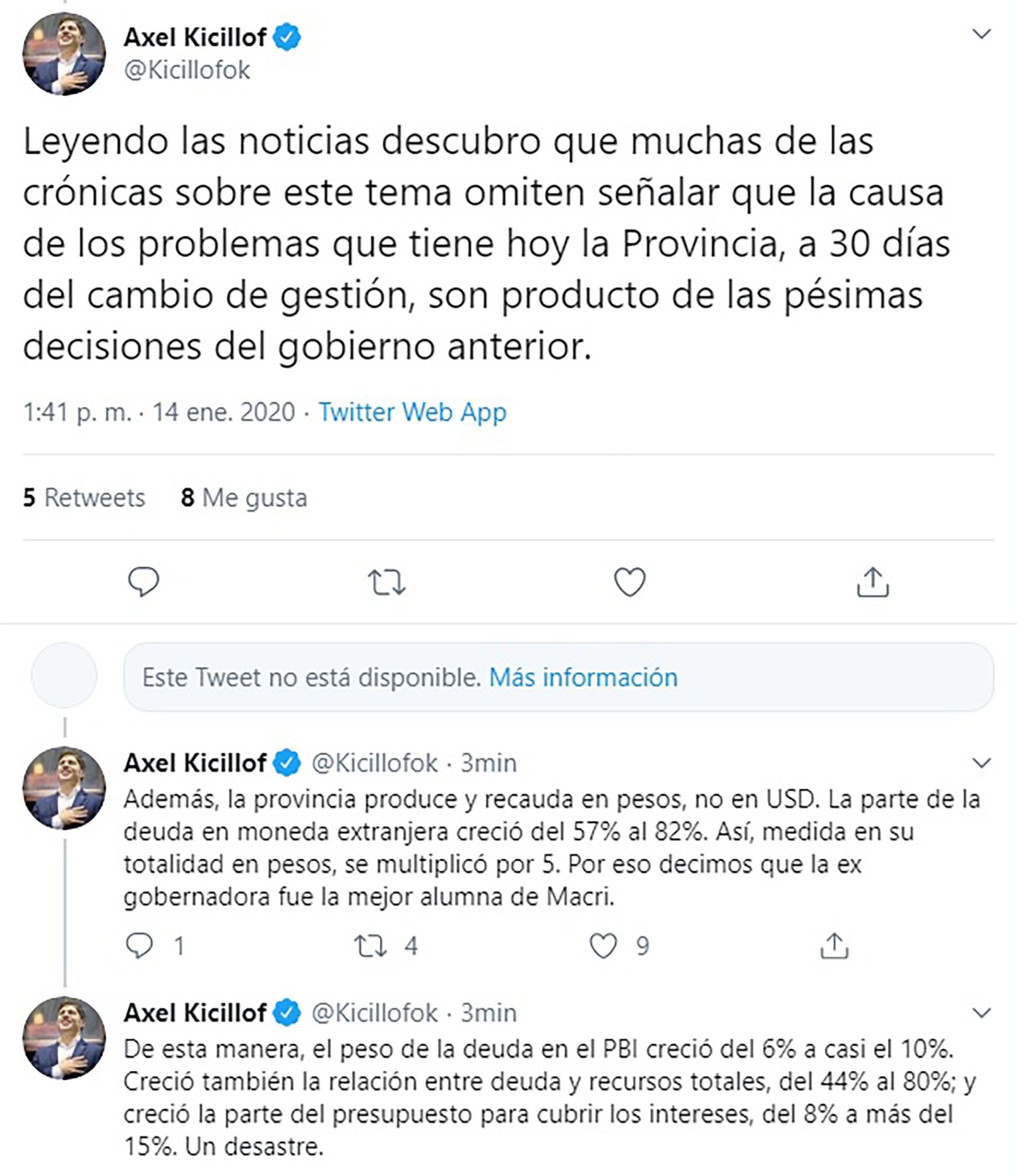The image size is (1017, 1176).
Task: Open the Twitter Web App link
Action: pos(412,412)
